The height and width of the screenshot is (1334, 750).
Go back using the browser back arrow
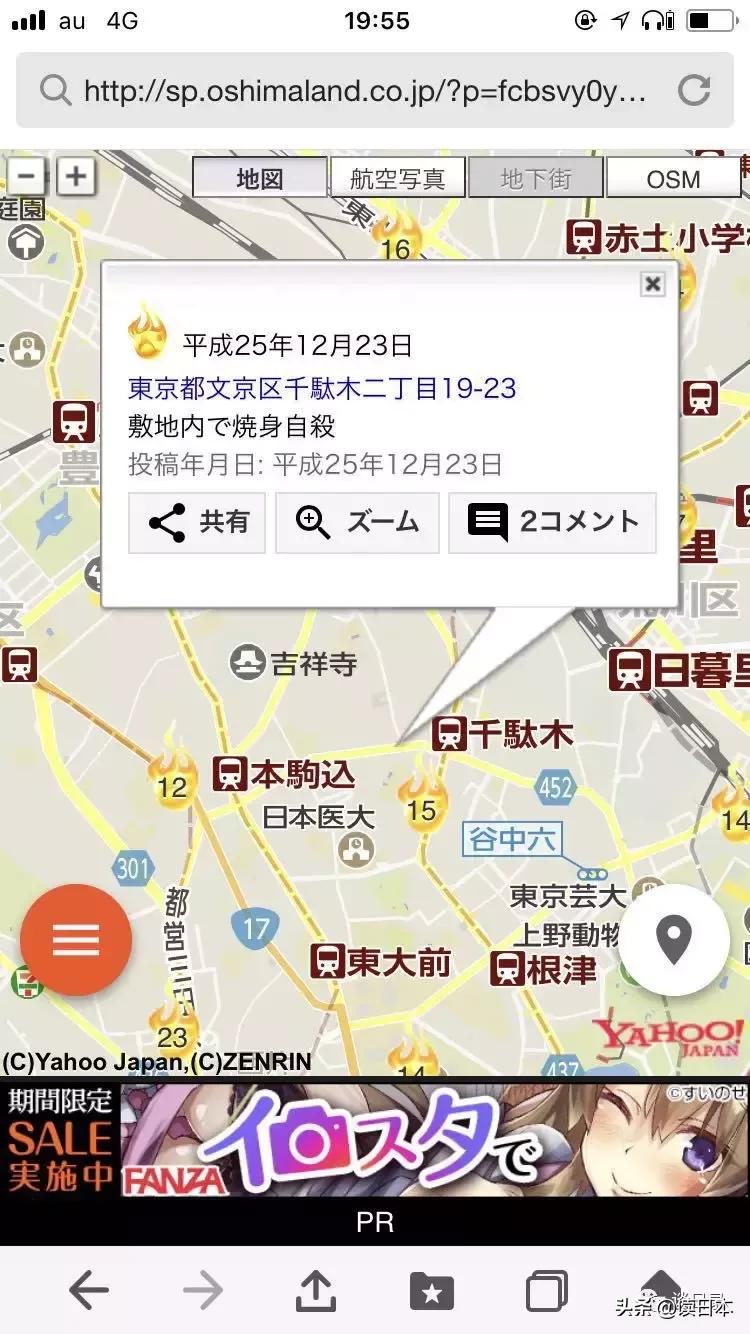point(90,1289)
